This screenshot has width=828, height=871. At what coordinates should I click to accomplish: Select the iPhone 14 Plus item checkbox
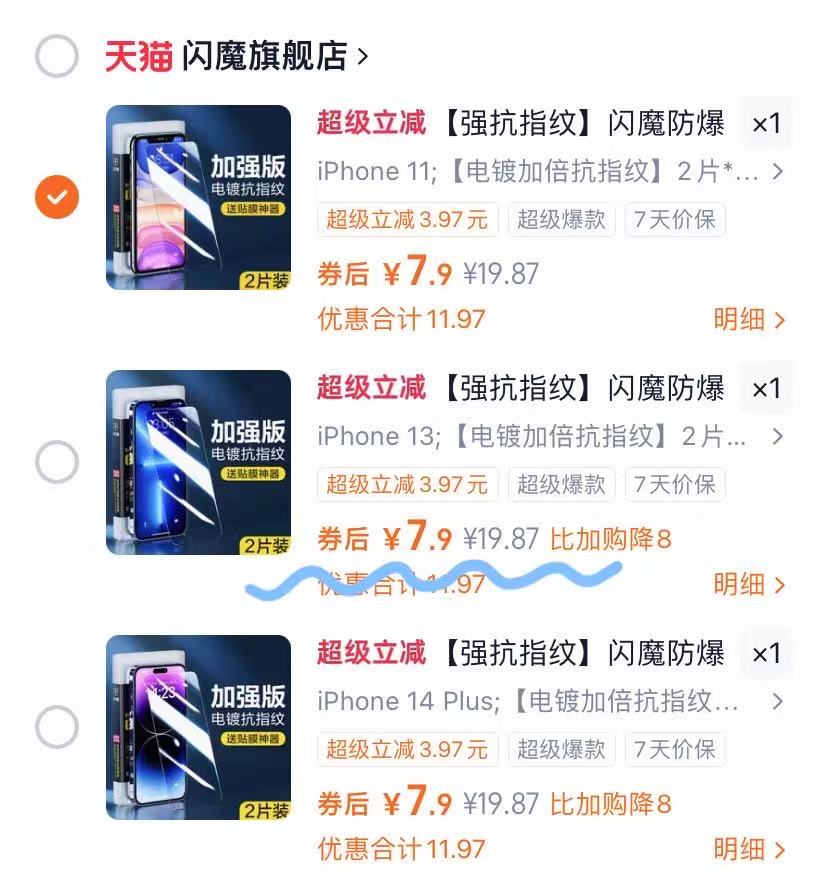(57, 728)
